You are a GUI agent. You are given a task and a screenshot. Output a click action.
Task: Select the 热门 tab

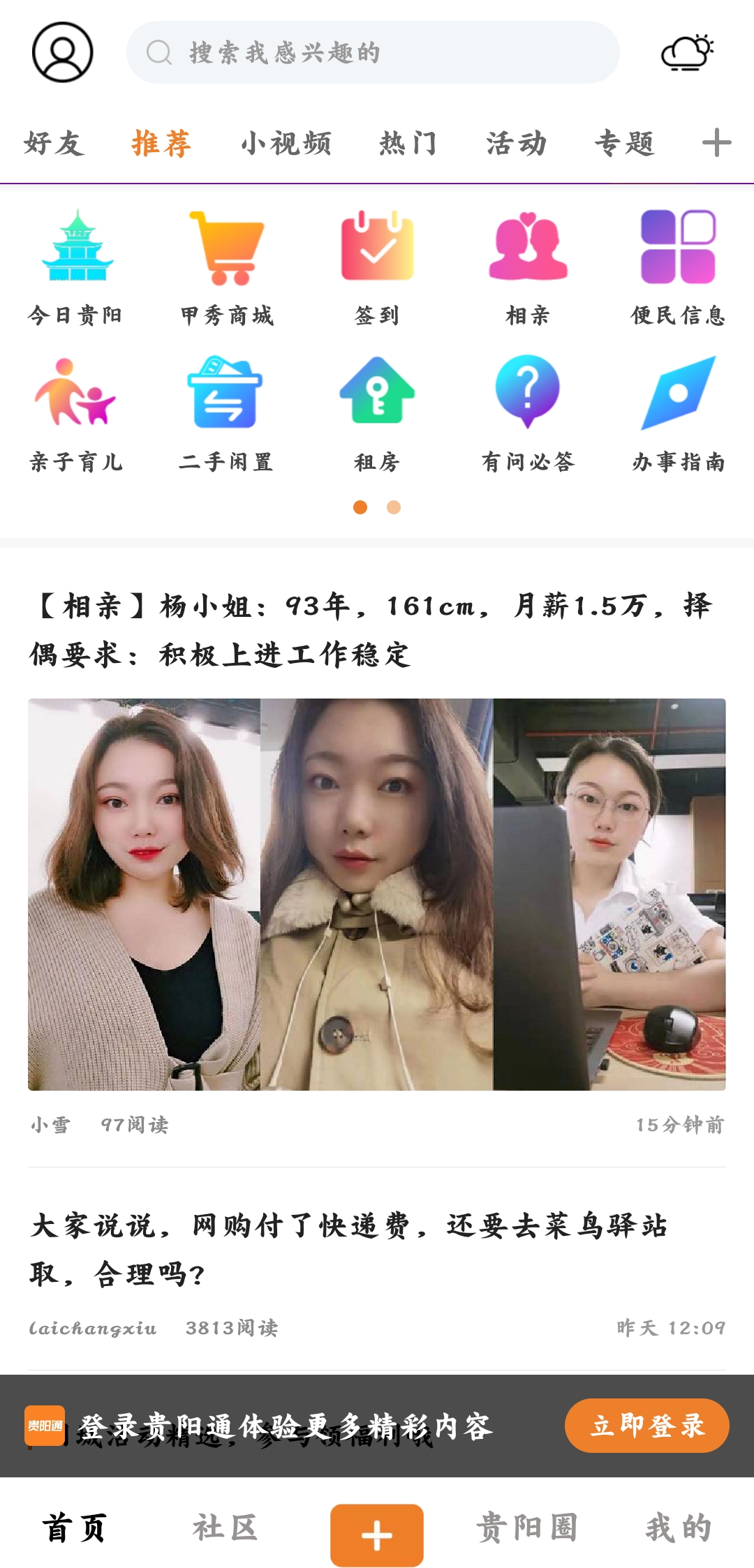click(408, 143)
